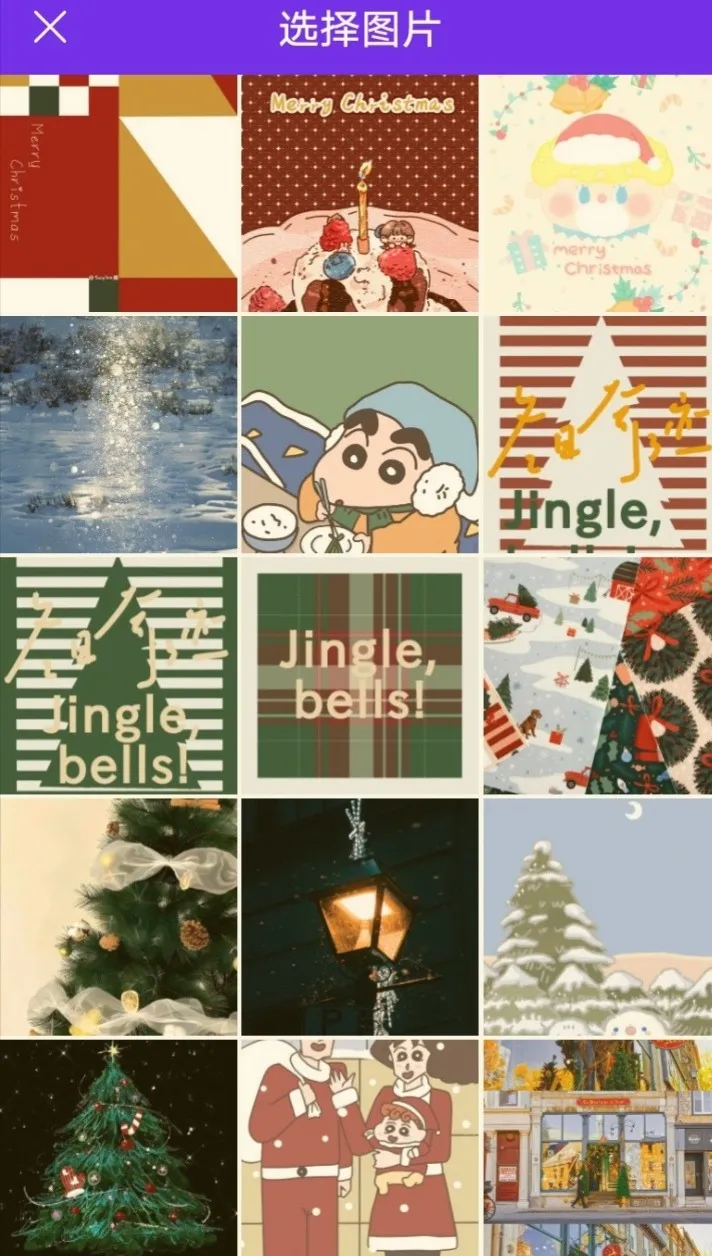Close the image picker with the X
712x1256 pixels.
click(x=49, y=28)
